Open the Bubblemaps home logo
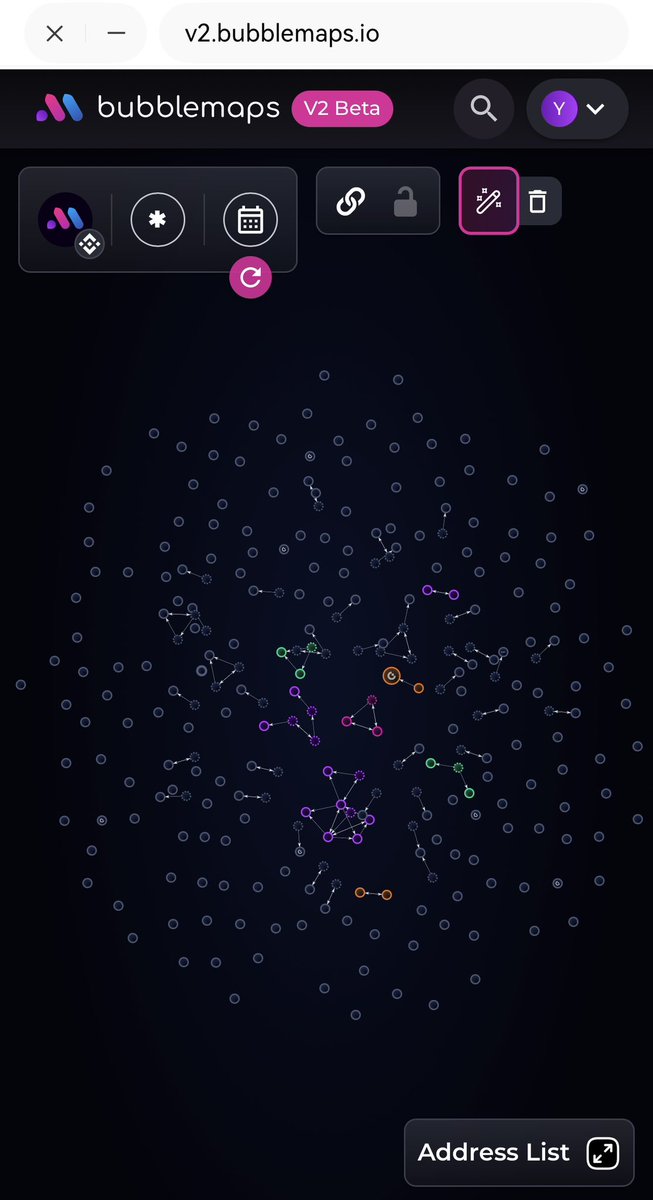The height and width of the screenshot is (1200, 653). [x=158, y=108]
